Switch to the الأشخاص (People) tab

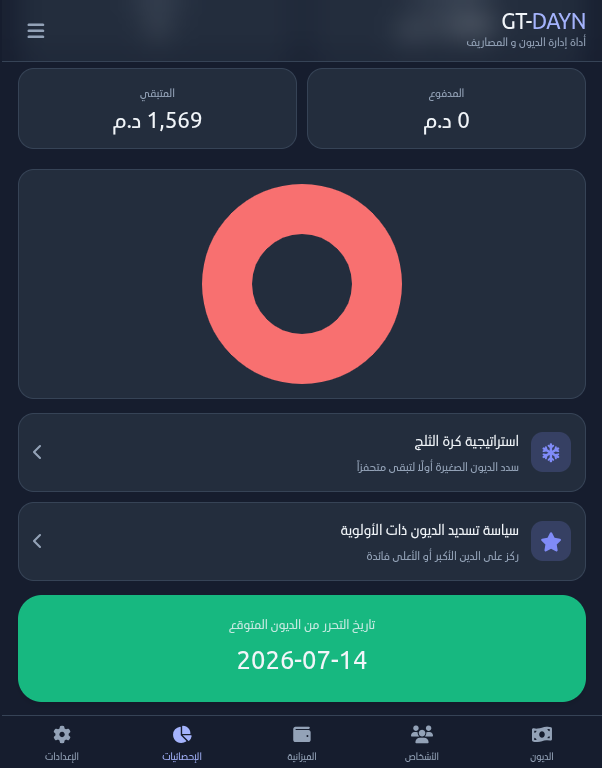422,743
